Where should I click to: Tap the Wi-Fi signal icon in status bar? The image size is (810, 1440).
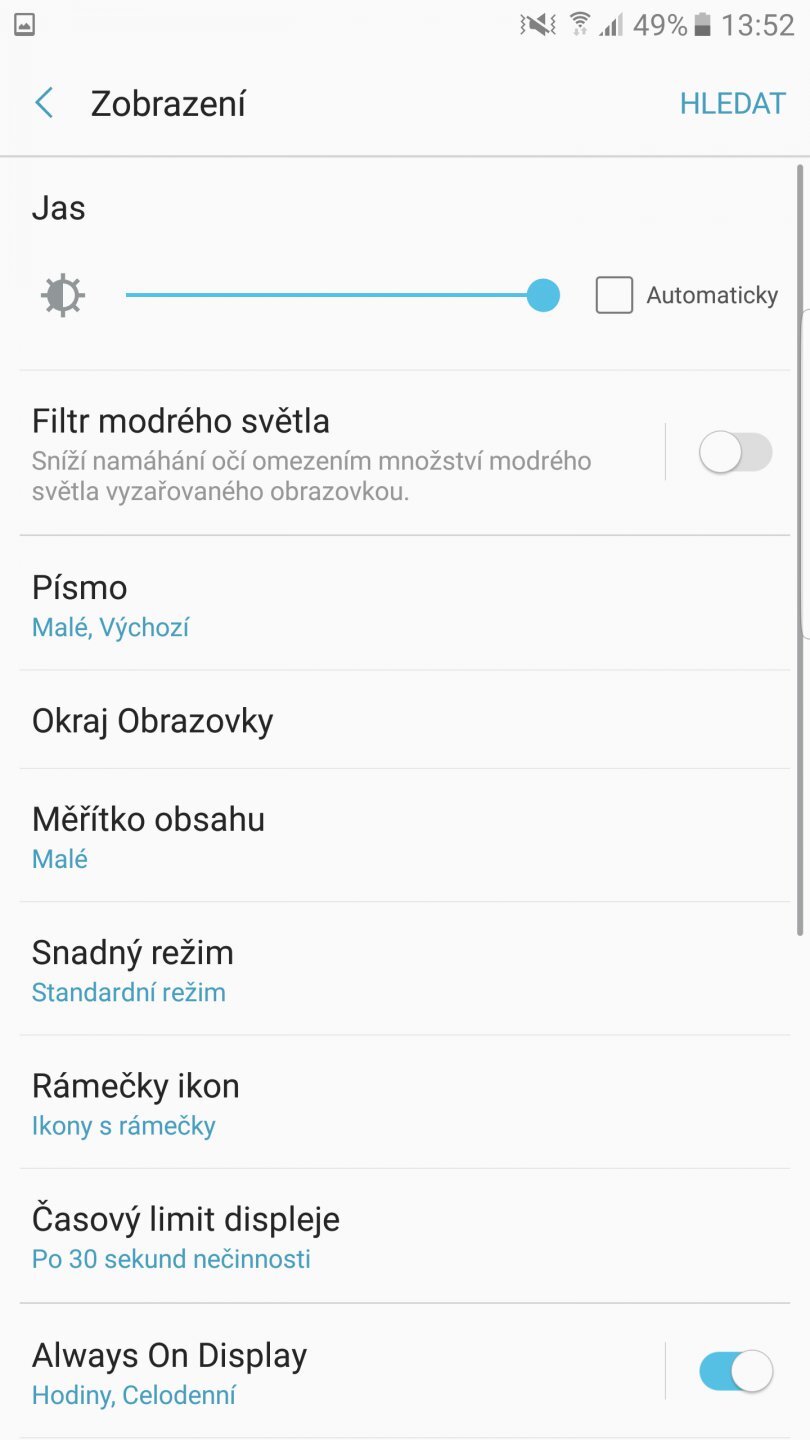tap(578, 23)
